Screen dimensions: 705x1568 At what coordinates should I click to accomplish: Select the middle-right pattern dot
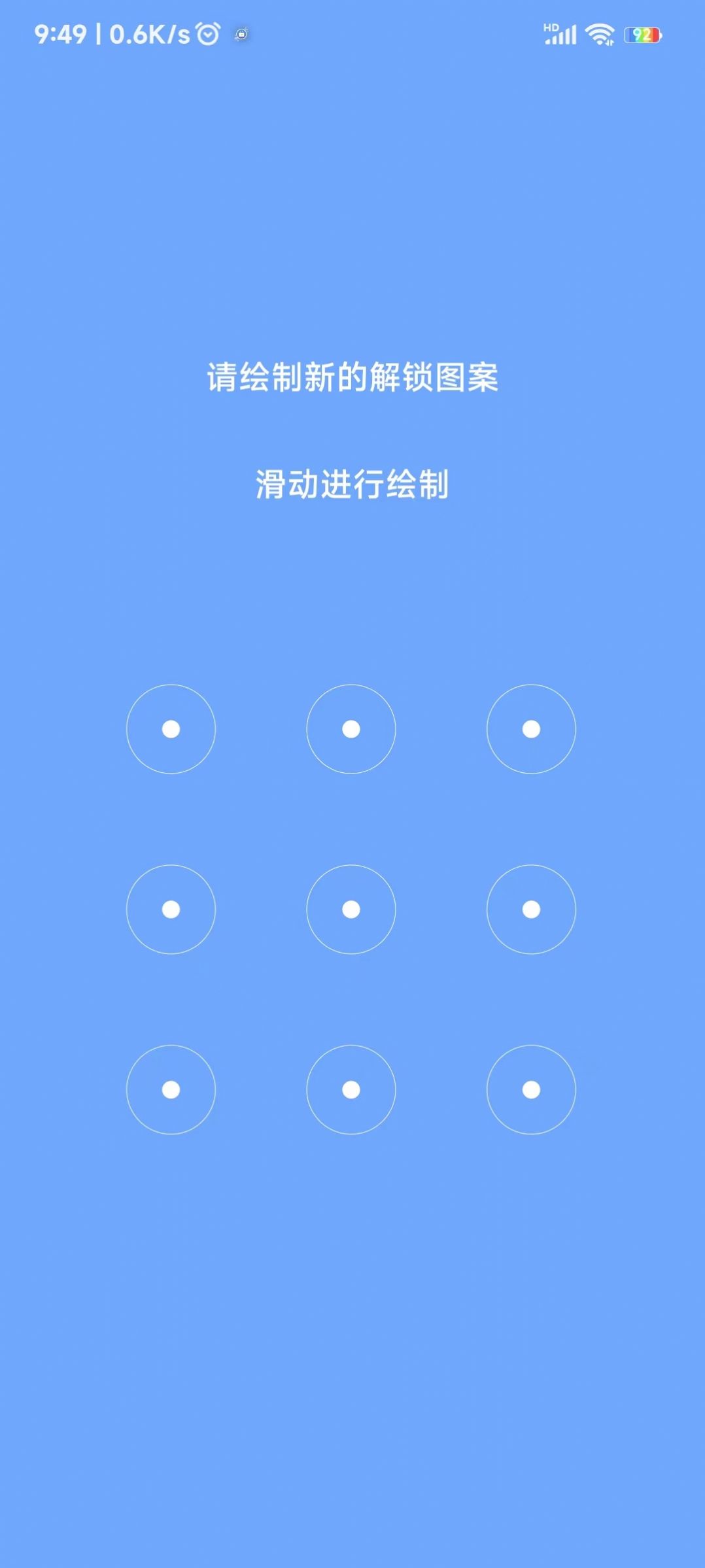(x=532, y=909)
